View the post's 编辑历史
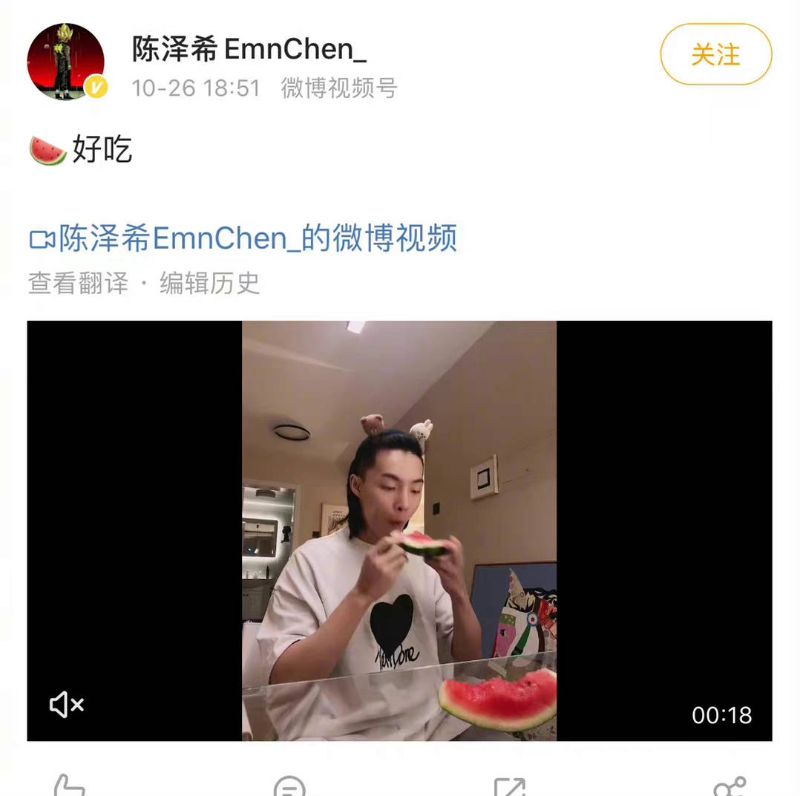 click(210, 283)
